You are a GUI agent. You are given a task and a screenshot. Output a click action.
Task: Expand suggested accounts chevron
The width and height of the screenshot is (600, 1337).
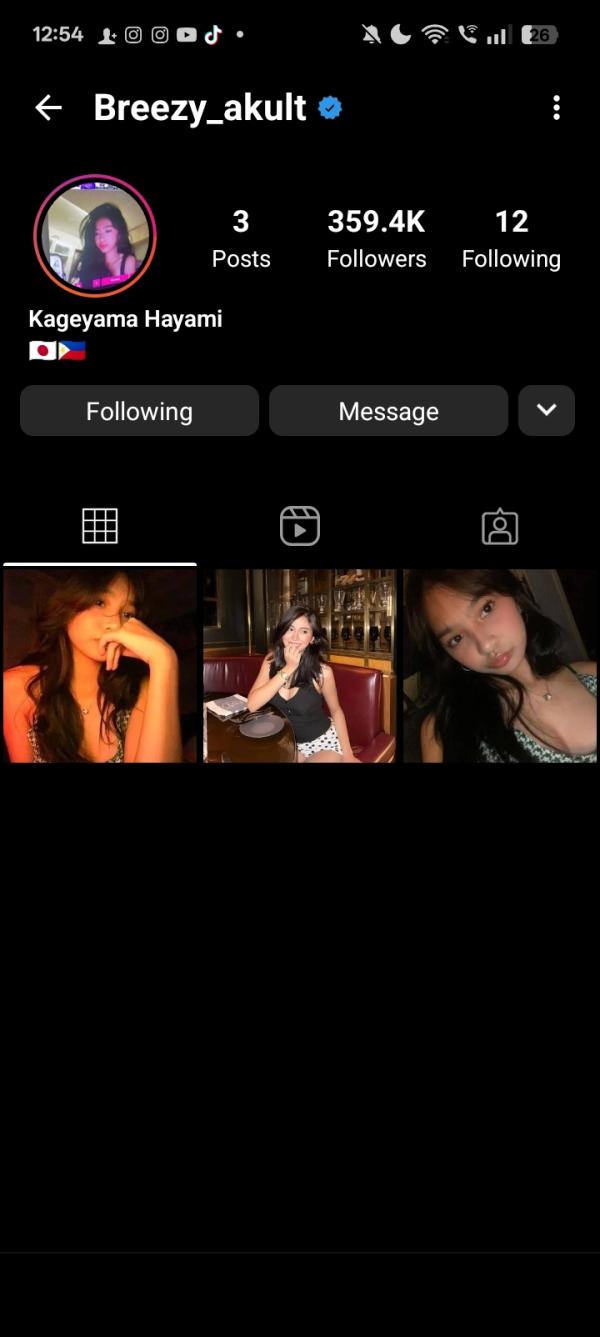click(546, 411)
